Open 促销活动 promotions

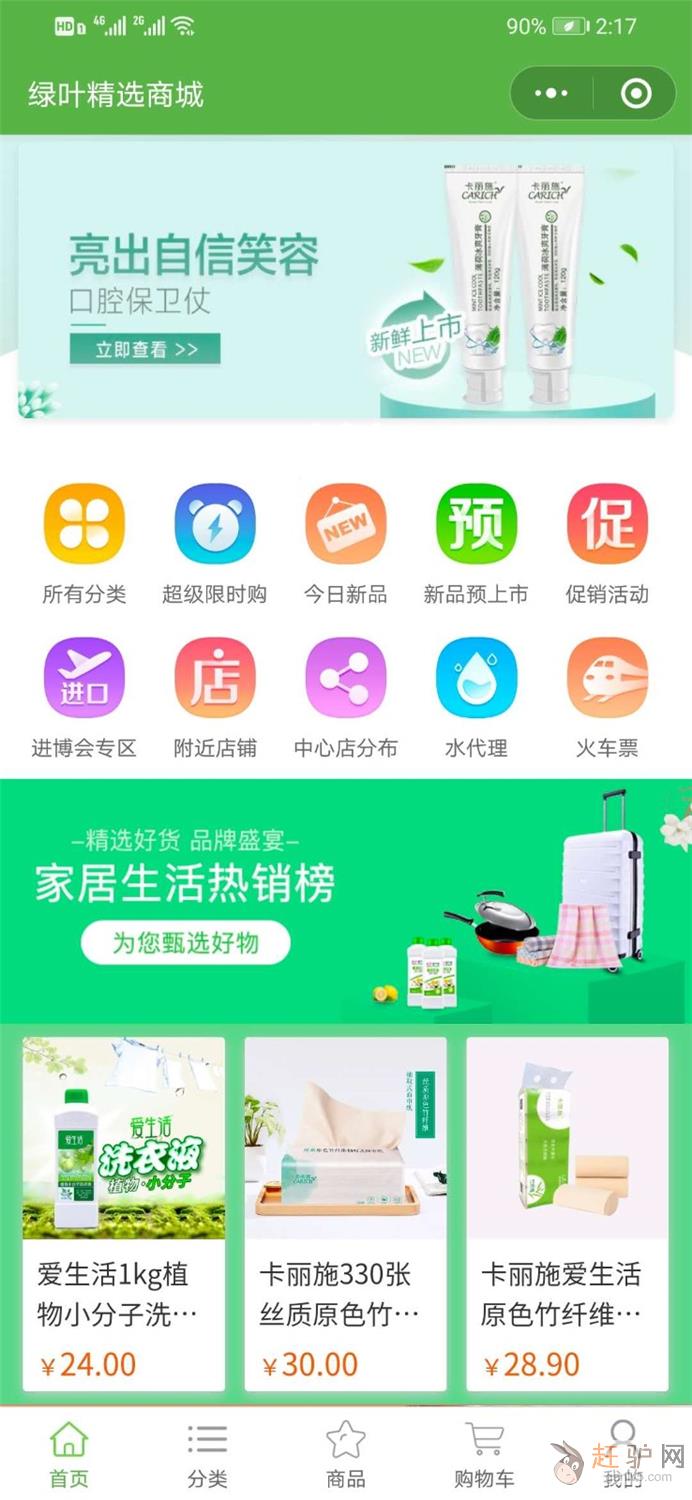pyautogui.click(x=607, y=524)
